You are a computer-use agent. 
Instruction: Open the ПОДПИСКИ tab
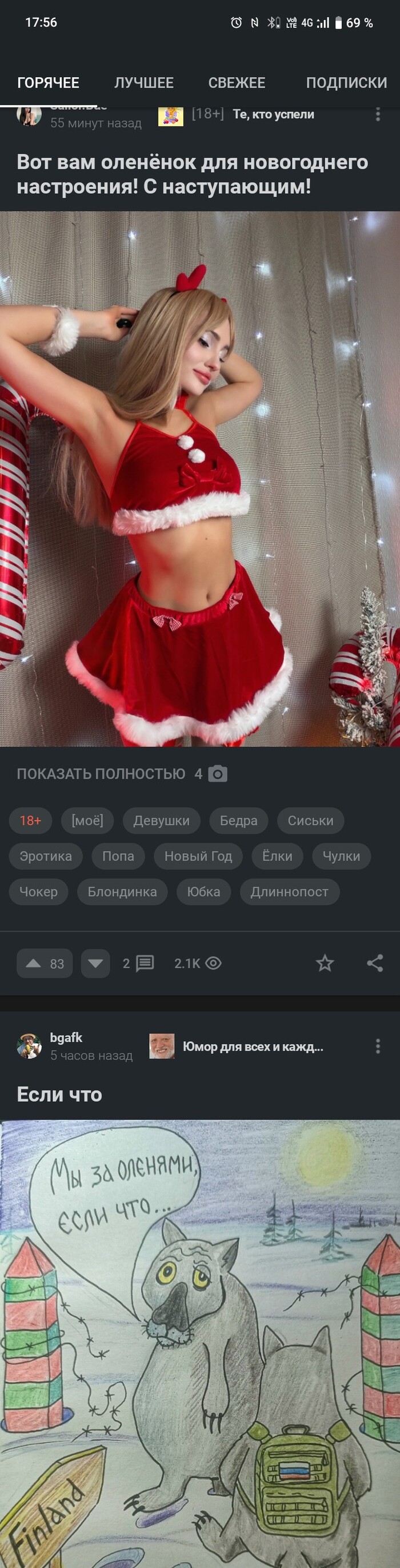coord(346,83)
